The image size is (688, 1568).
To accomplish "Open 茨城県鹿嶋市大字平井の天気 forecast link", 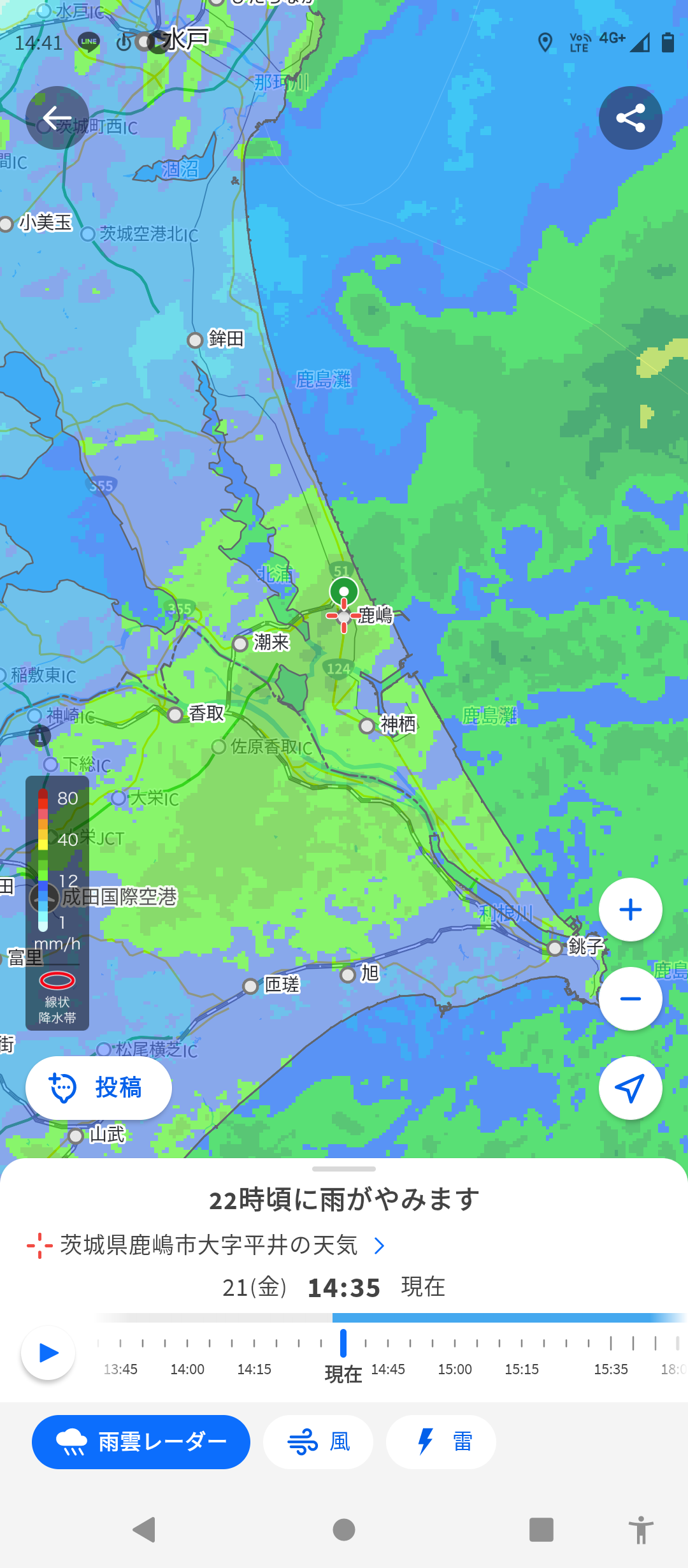I will tap(210, 1245).
